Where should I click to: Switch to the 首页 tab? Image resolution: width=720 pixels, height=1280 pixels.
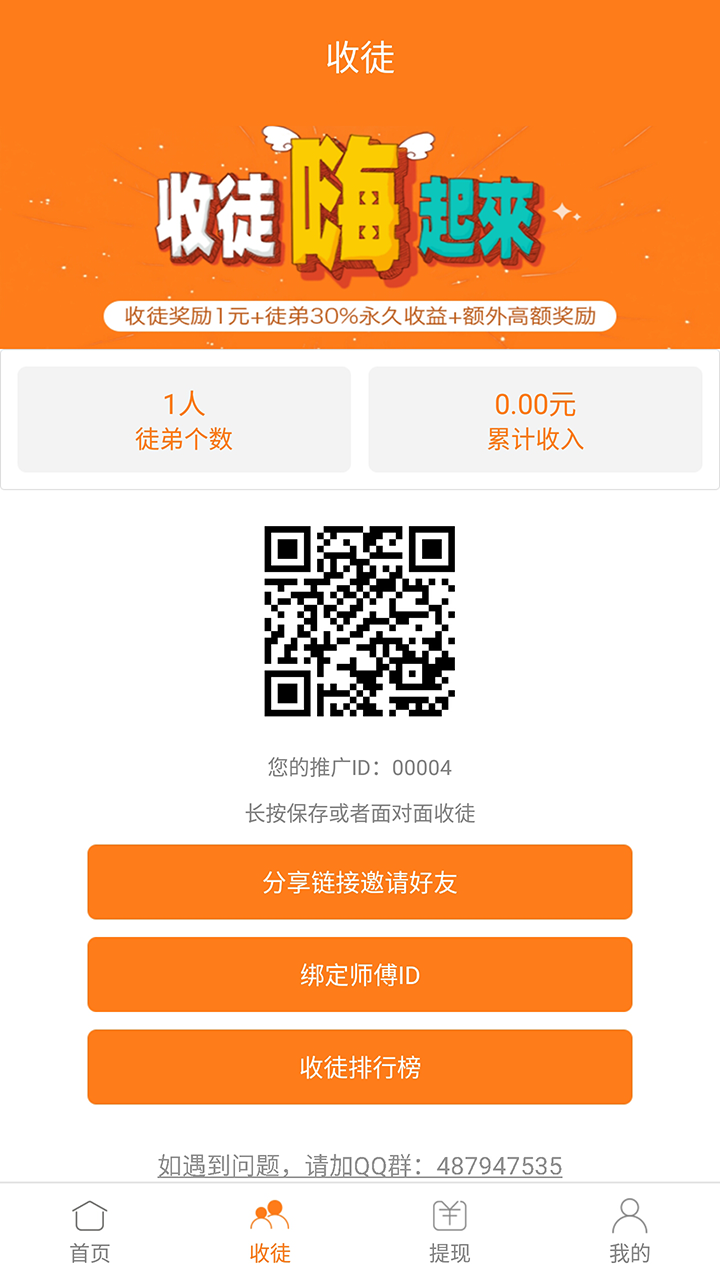tap(90, 1232)
